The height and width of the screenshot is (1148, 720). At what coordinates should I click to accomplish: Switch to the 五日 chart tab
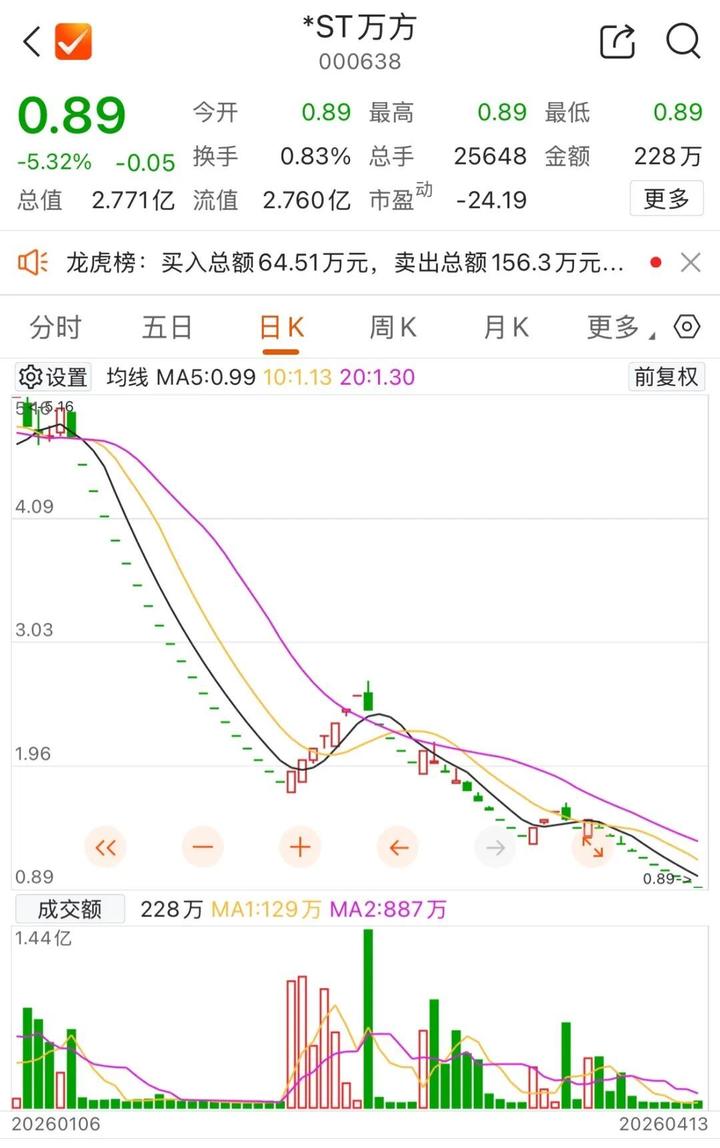(x=167, y=327)
